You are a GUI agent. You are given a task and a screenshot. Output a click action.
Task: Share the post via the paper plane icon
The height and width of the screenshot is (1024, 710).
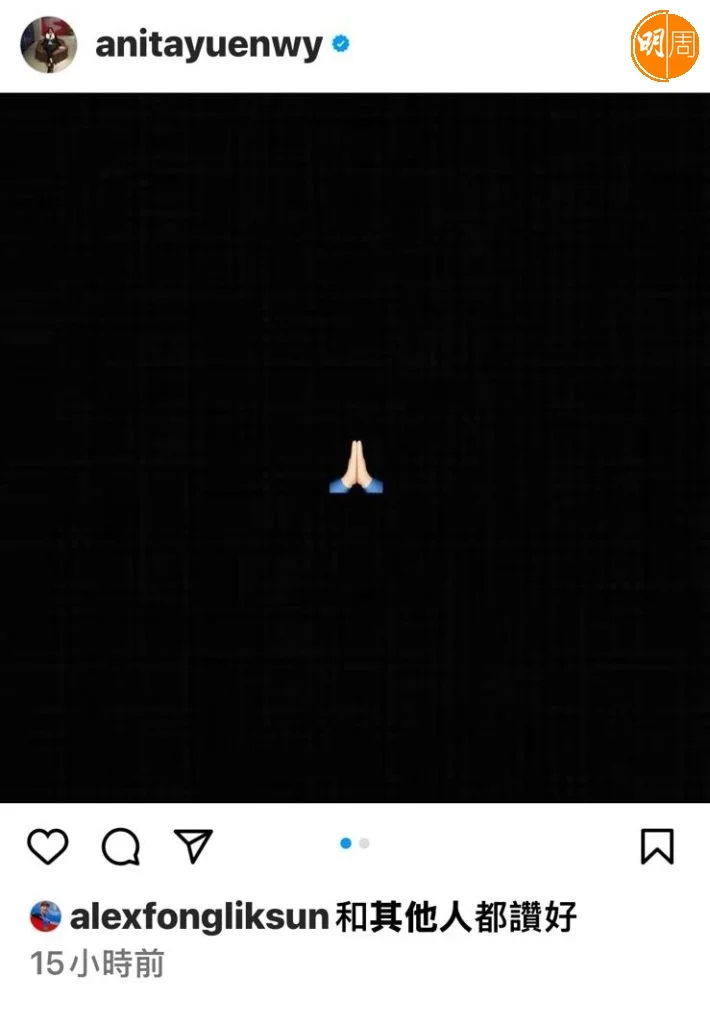(x=193, y=846)
